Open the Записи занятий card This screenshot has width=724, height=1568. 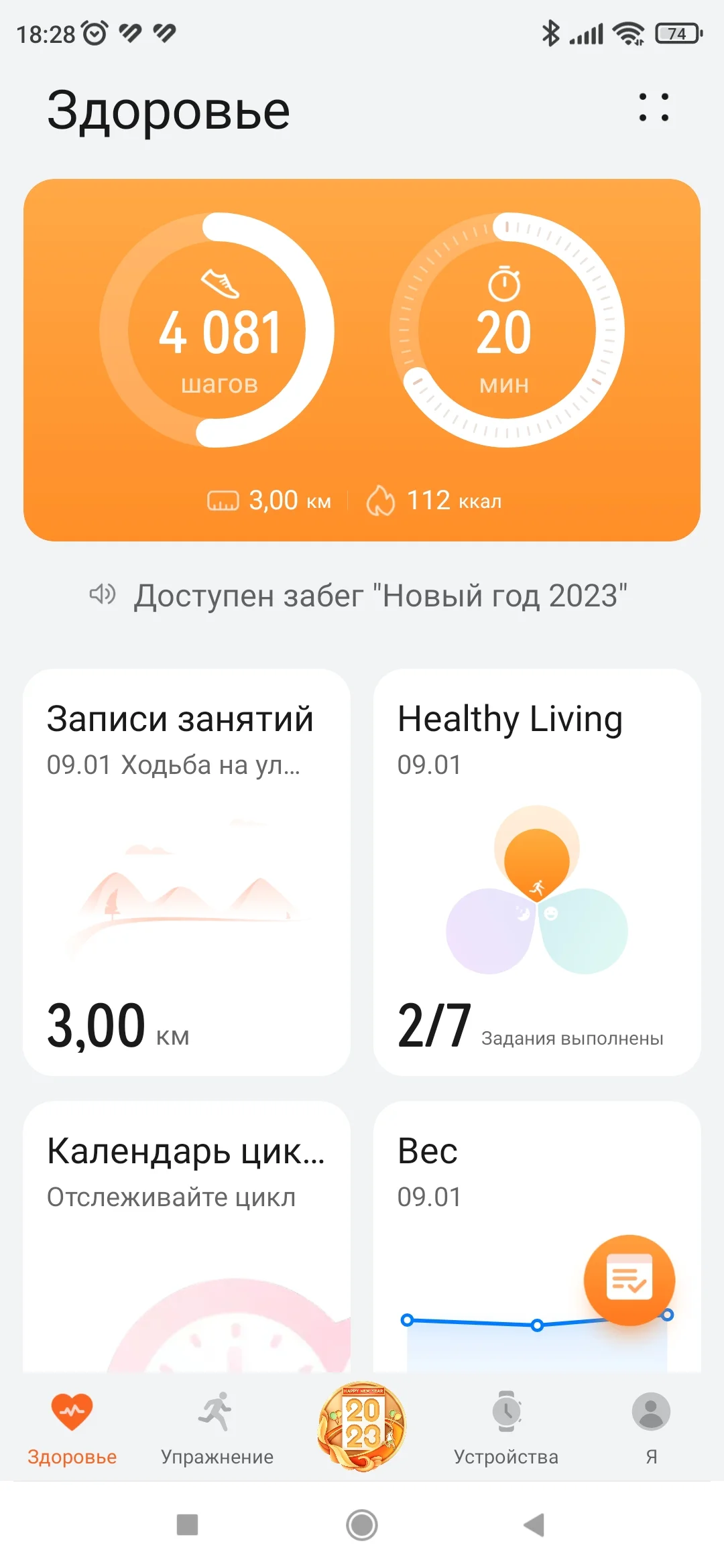[186, 871]
